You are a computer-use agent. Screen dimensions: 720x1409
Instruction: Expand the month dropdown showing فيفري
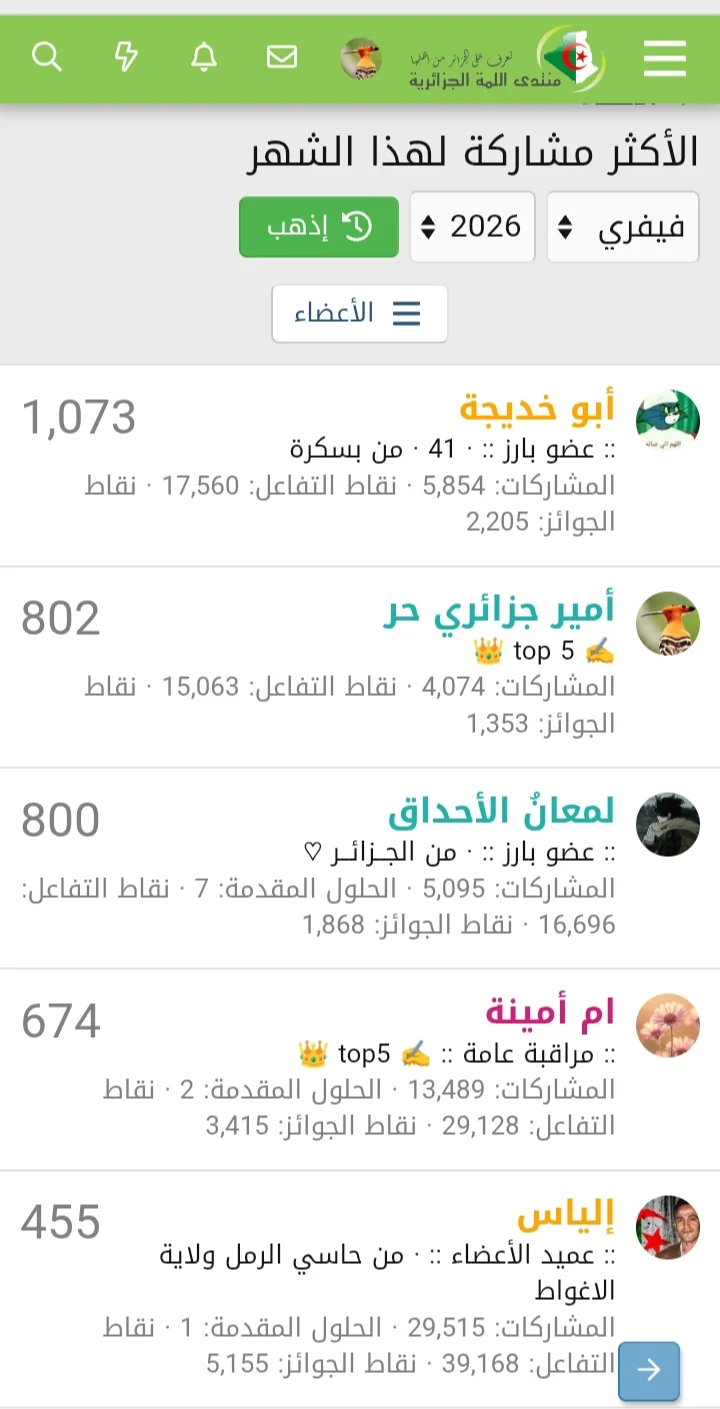tap(623, 227)
